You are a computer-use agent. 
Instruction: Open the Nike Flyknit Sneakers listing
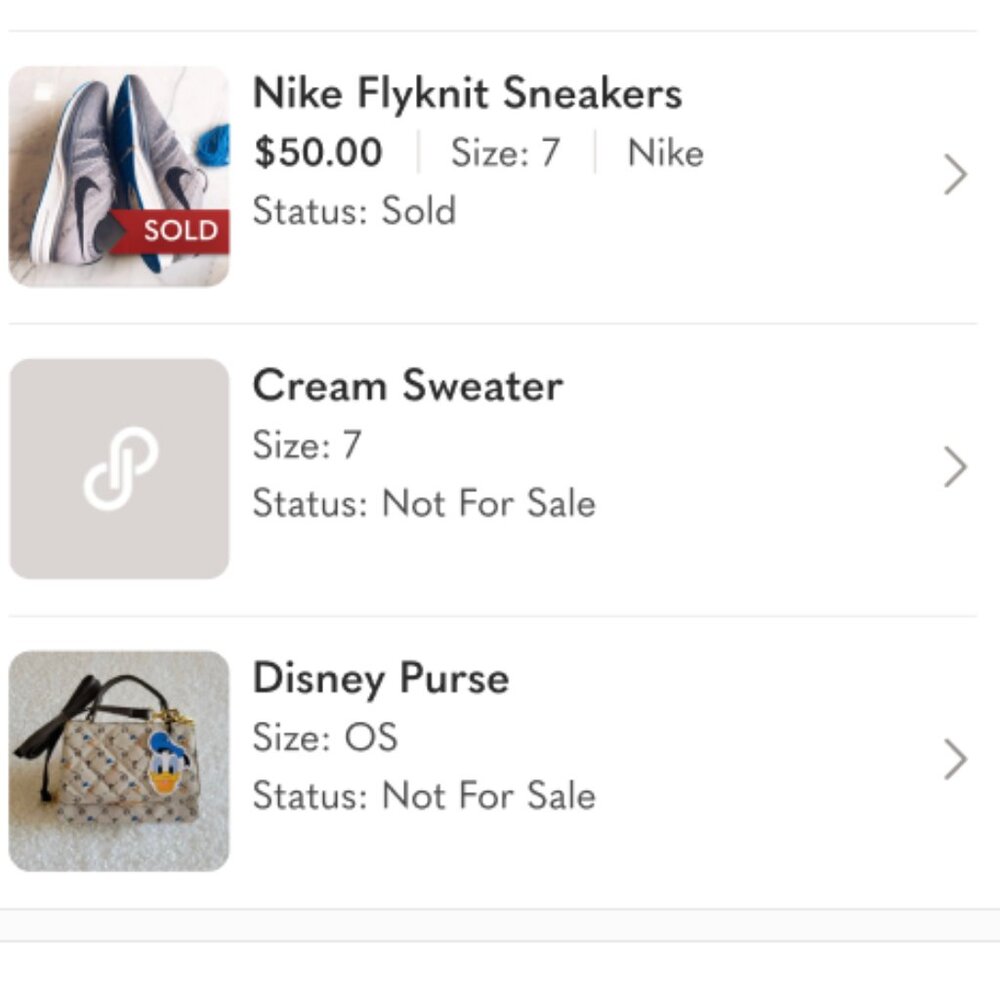click(x=467, y=95)
